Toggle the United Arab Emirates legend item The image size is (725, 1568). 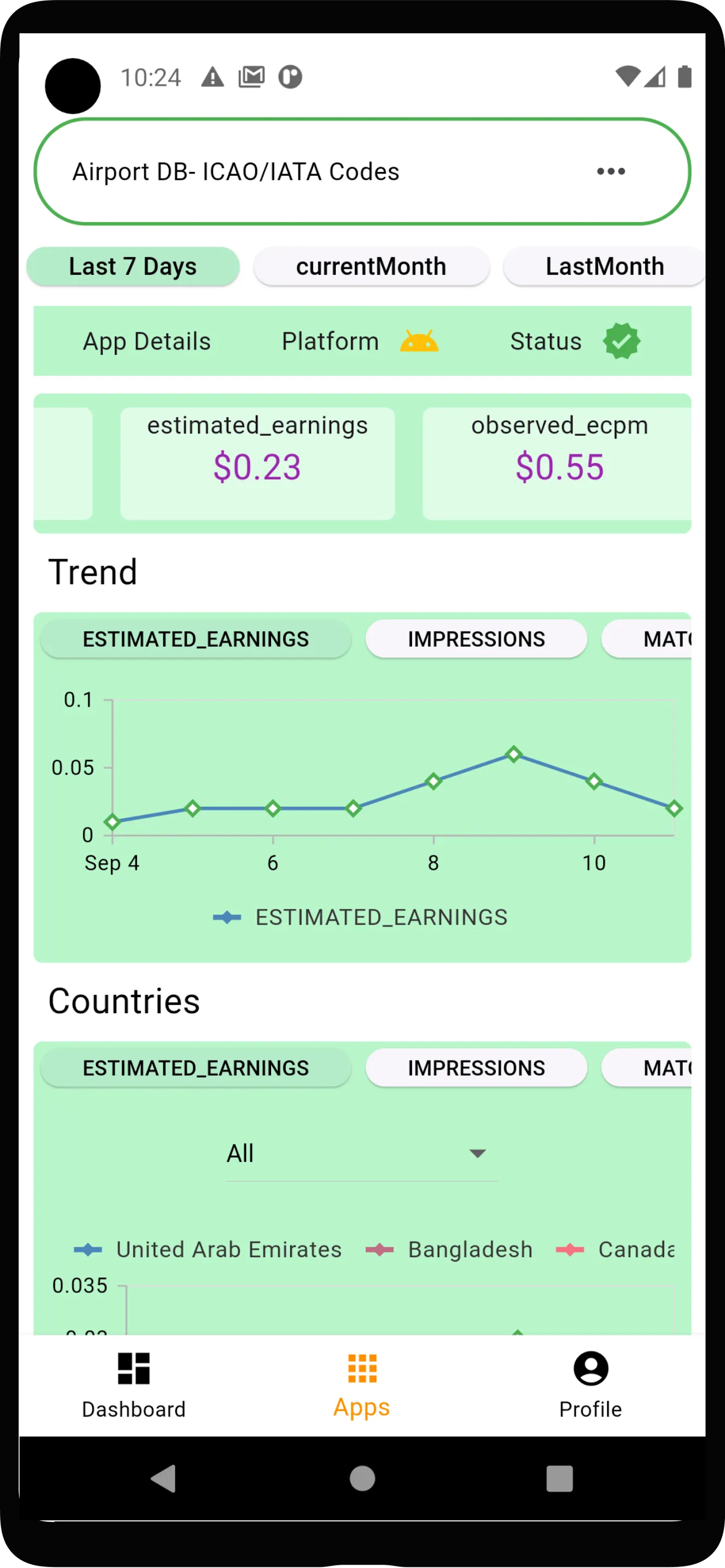point(207,1249)
